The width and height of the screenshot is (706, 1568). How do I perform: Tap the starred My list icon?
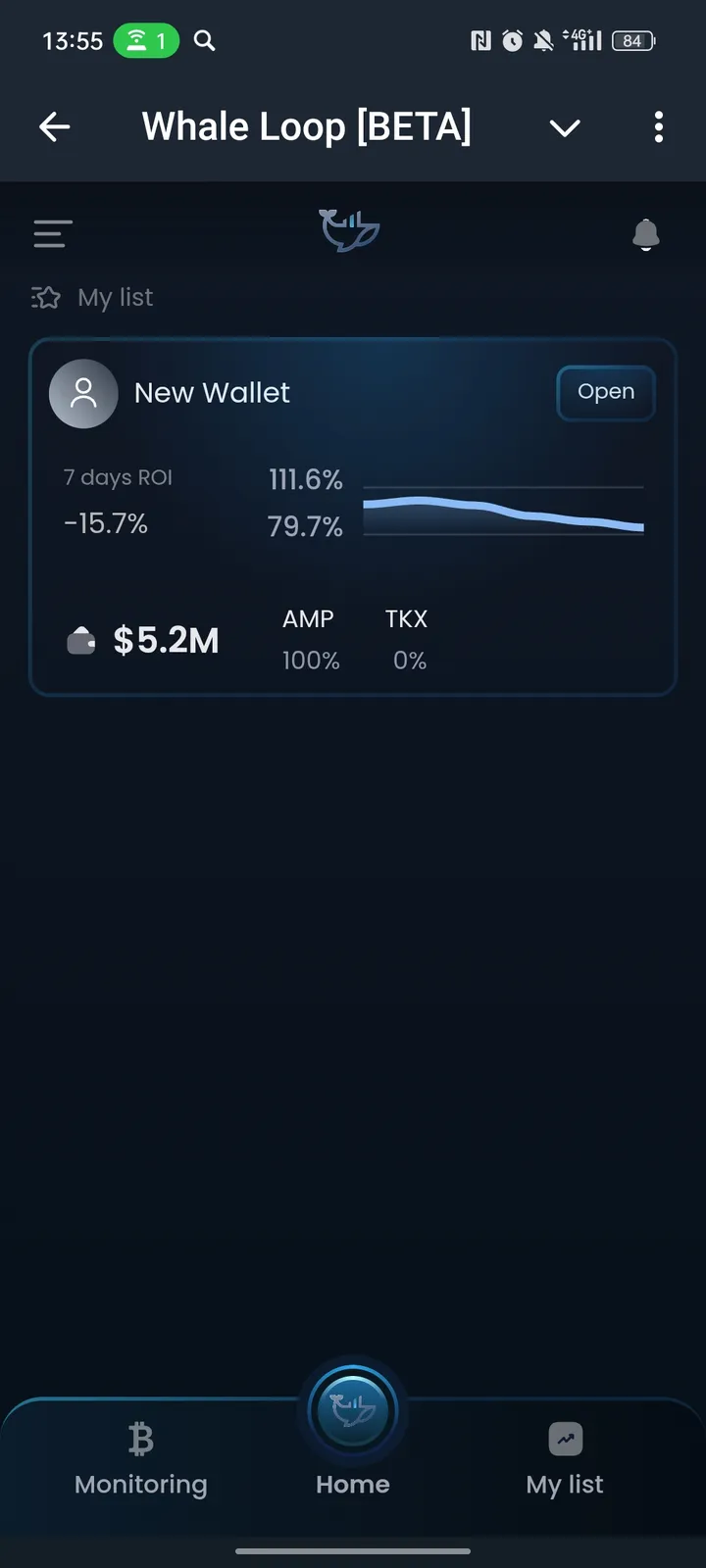(x=45, y=297)
